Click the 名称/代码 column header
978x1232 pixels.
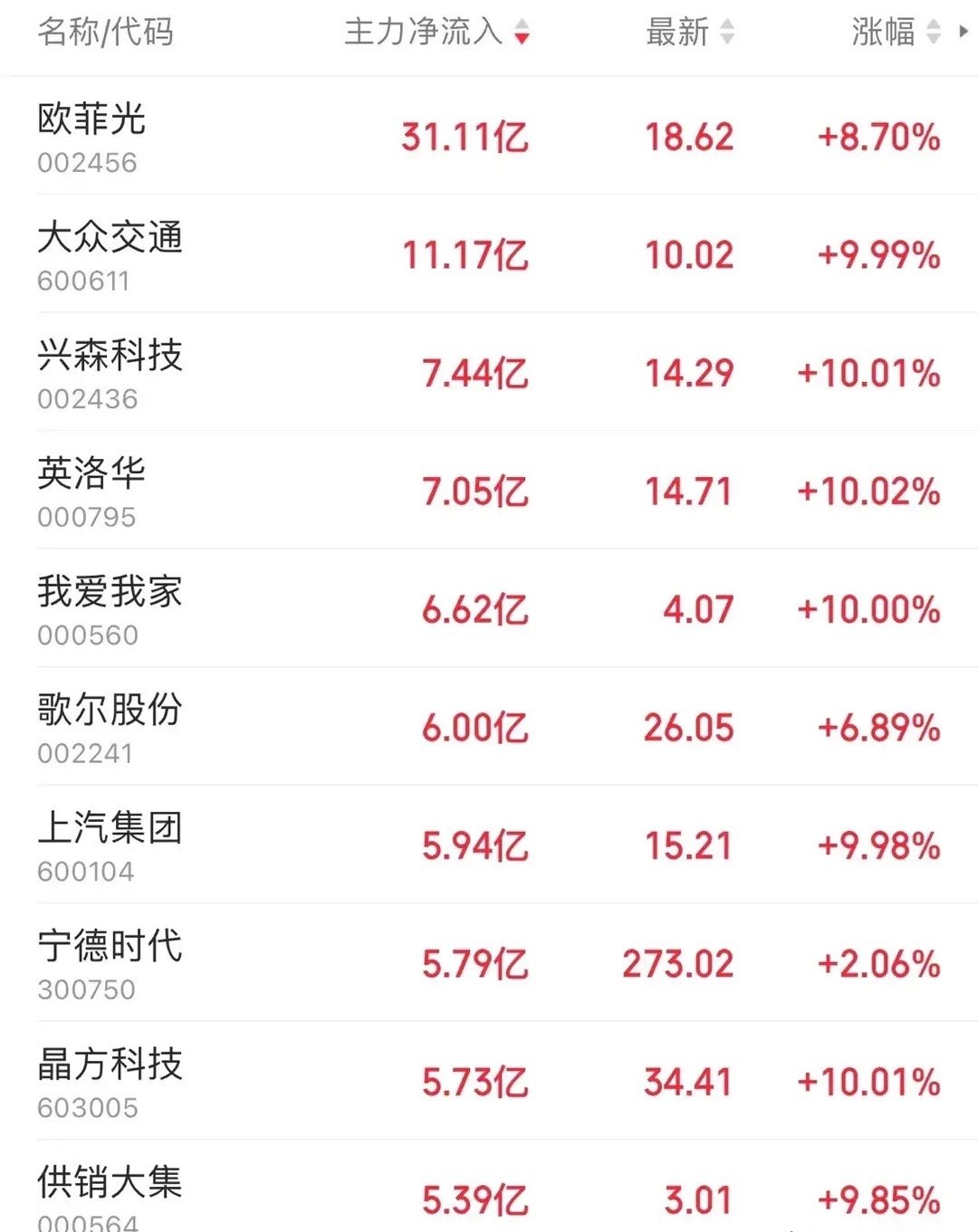(x=106, y=33)
